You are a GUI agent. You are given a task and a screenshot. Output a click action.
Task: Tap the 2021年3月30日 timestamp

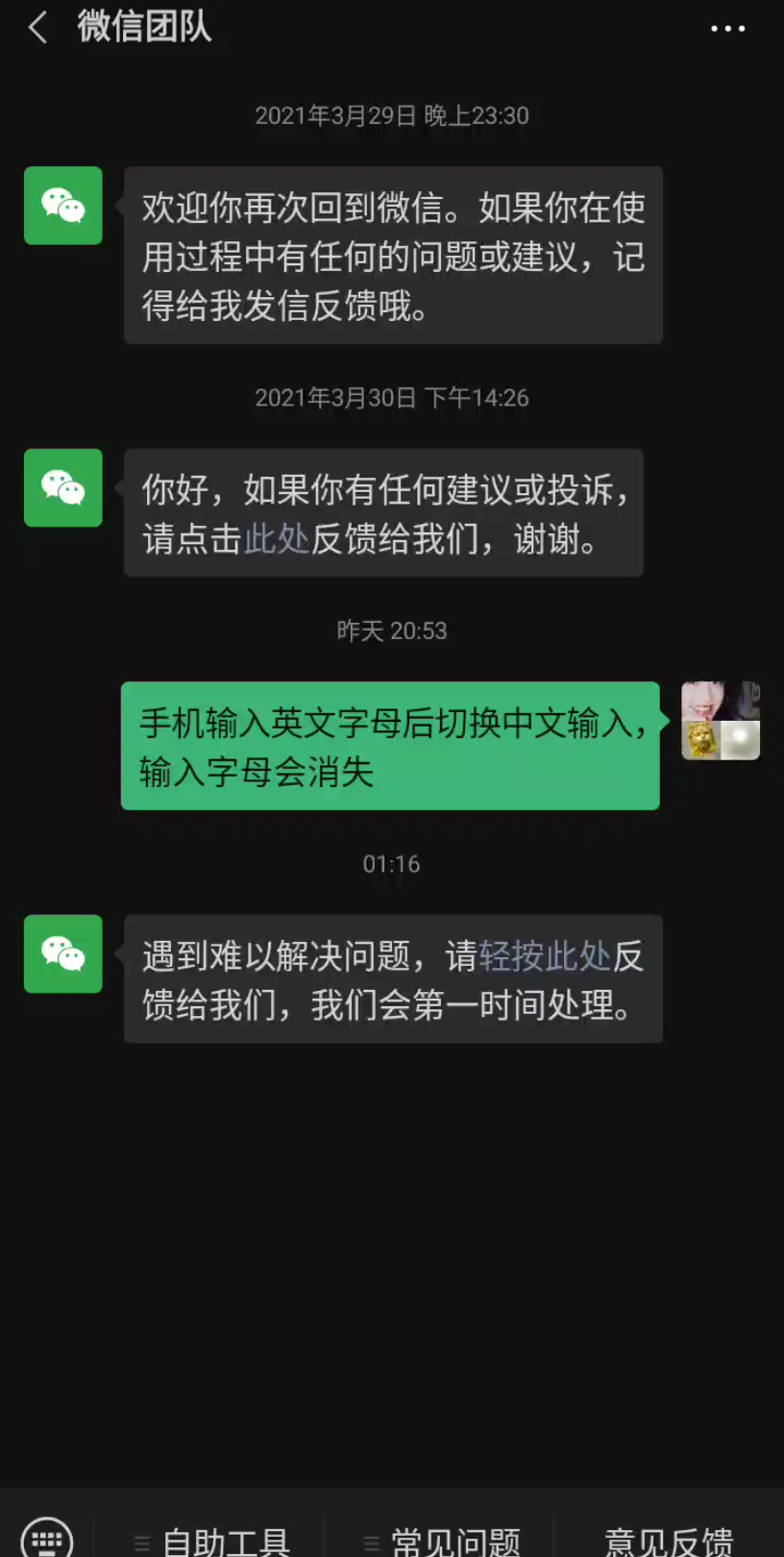pos(392,397)
